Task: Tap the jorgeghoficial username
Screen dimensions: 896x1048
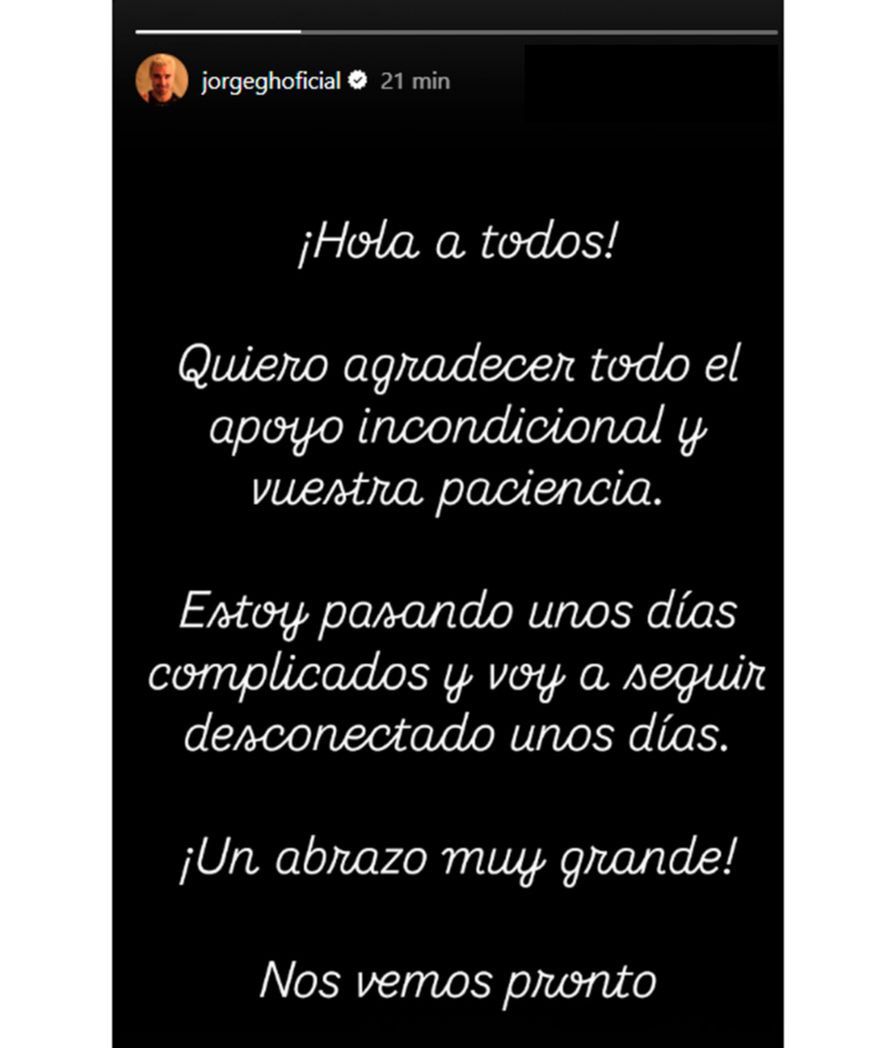Action: (x=270, y=81)
